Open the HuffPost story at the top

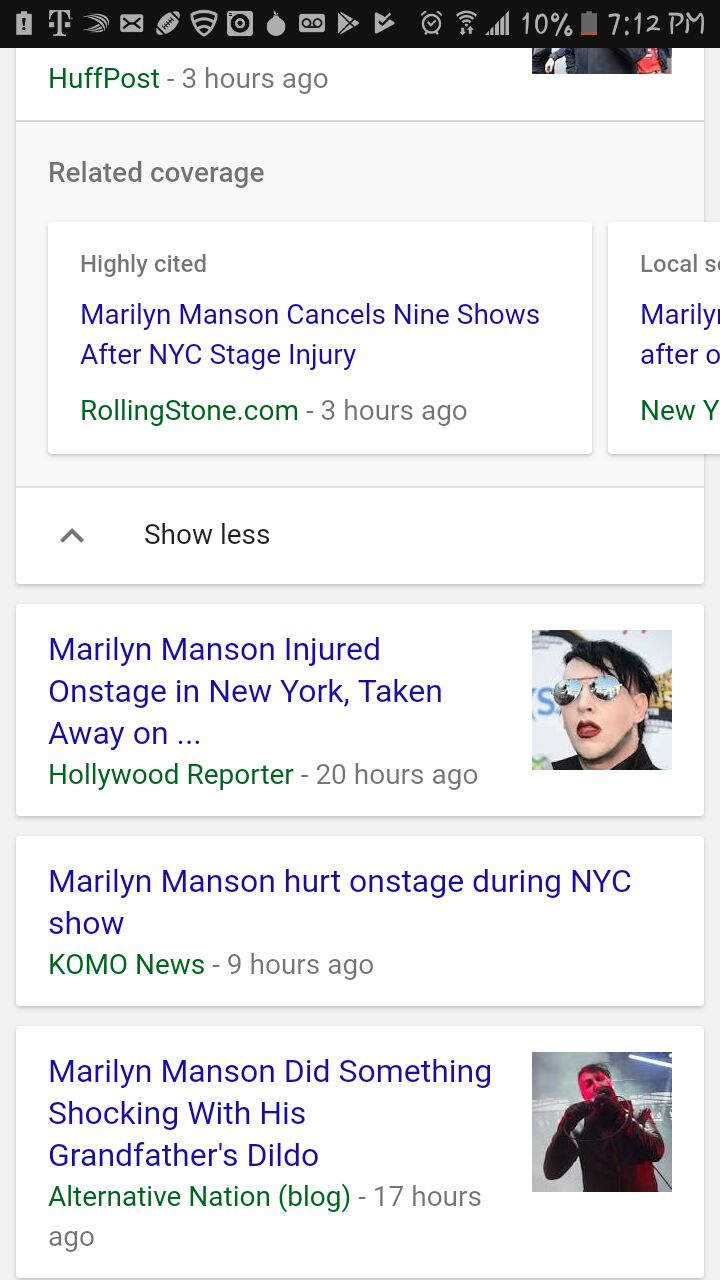(x=104, y=78)
